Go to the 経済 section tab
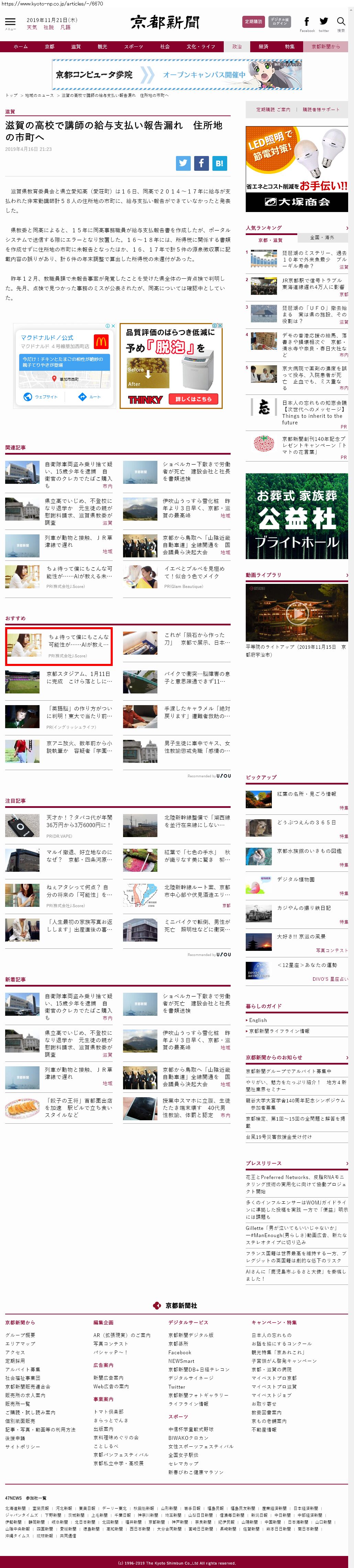The image size is (354, 1568). [263, 46]
